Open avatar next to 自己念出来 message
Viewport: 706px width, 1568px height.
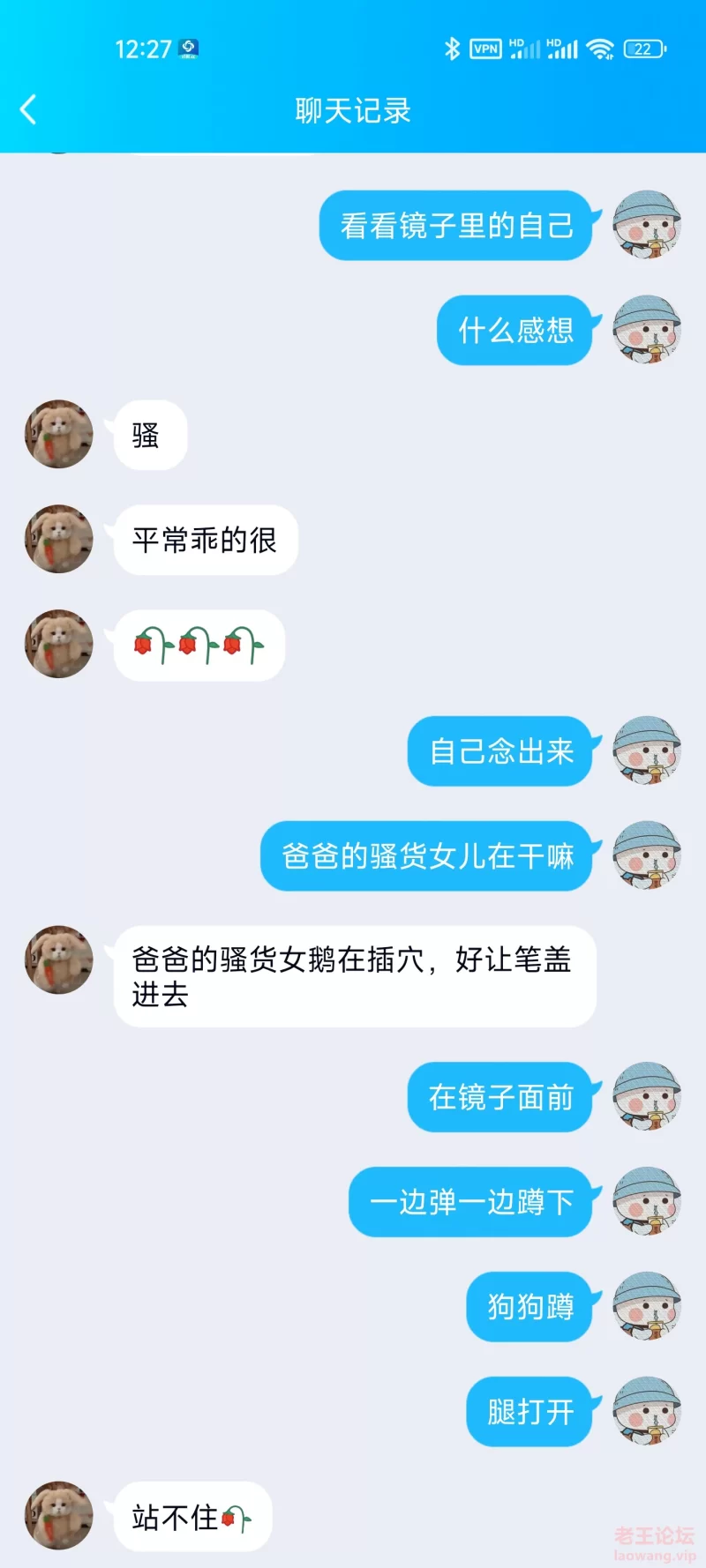click(x=647, y=750)
